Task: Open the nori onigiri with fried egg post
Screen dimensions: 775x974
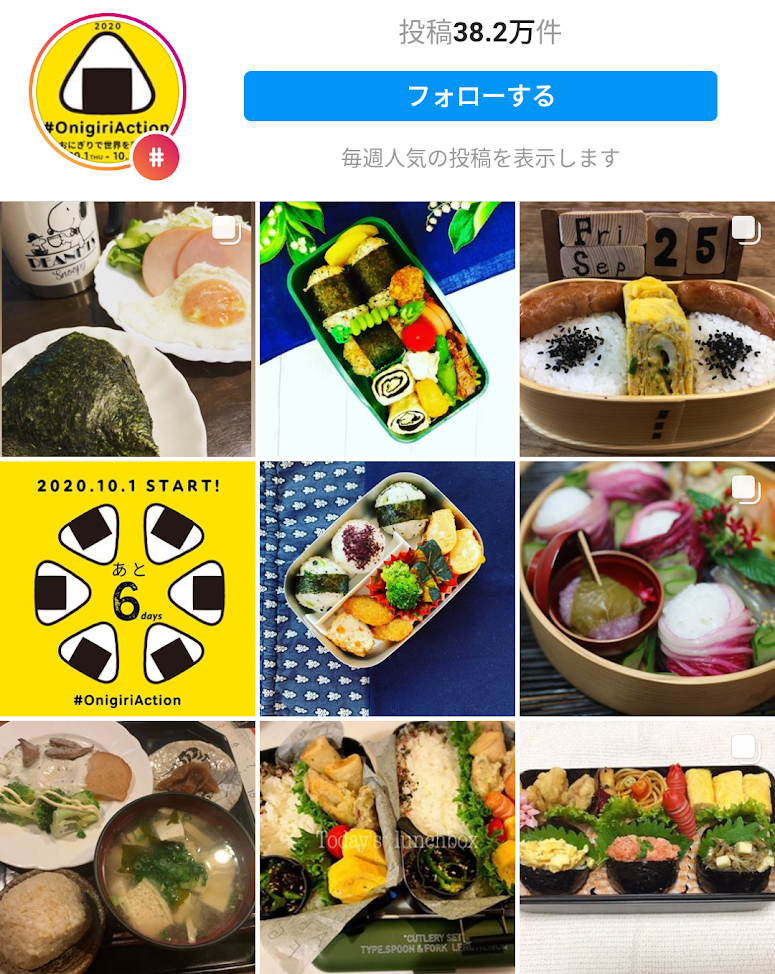Action: (127, 329)
